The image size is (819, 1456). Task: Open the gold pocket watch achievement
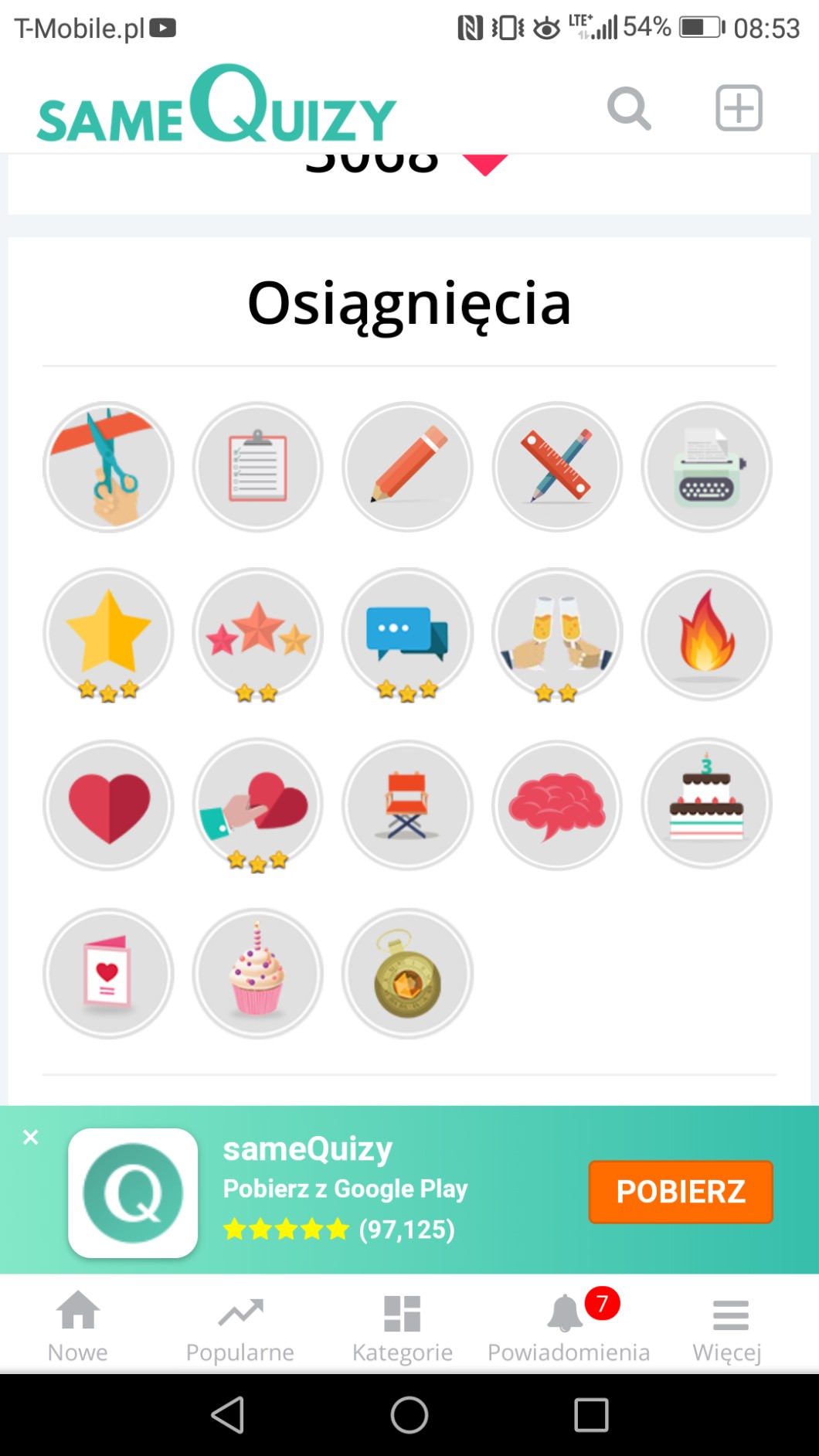click(x=407, y=974)
